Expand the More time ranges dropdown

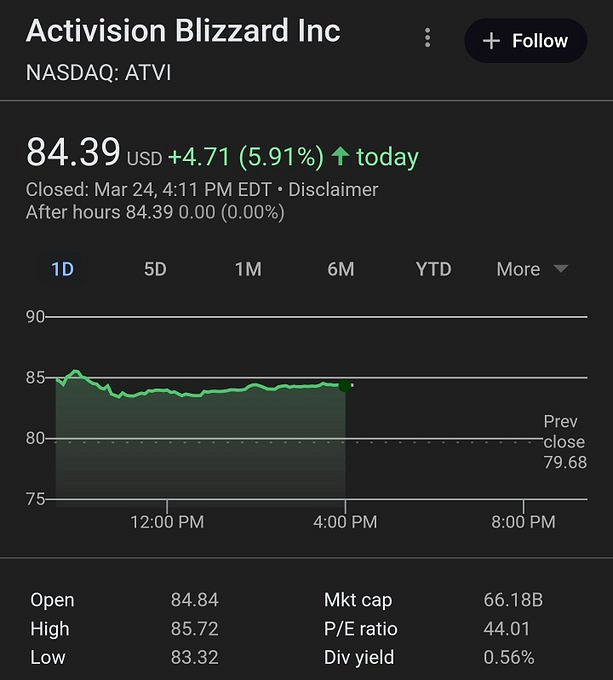click(531, 269)
